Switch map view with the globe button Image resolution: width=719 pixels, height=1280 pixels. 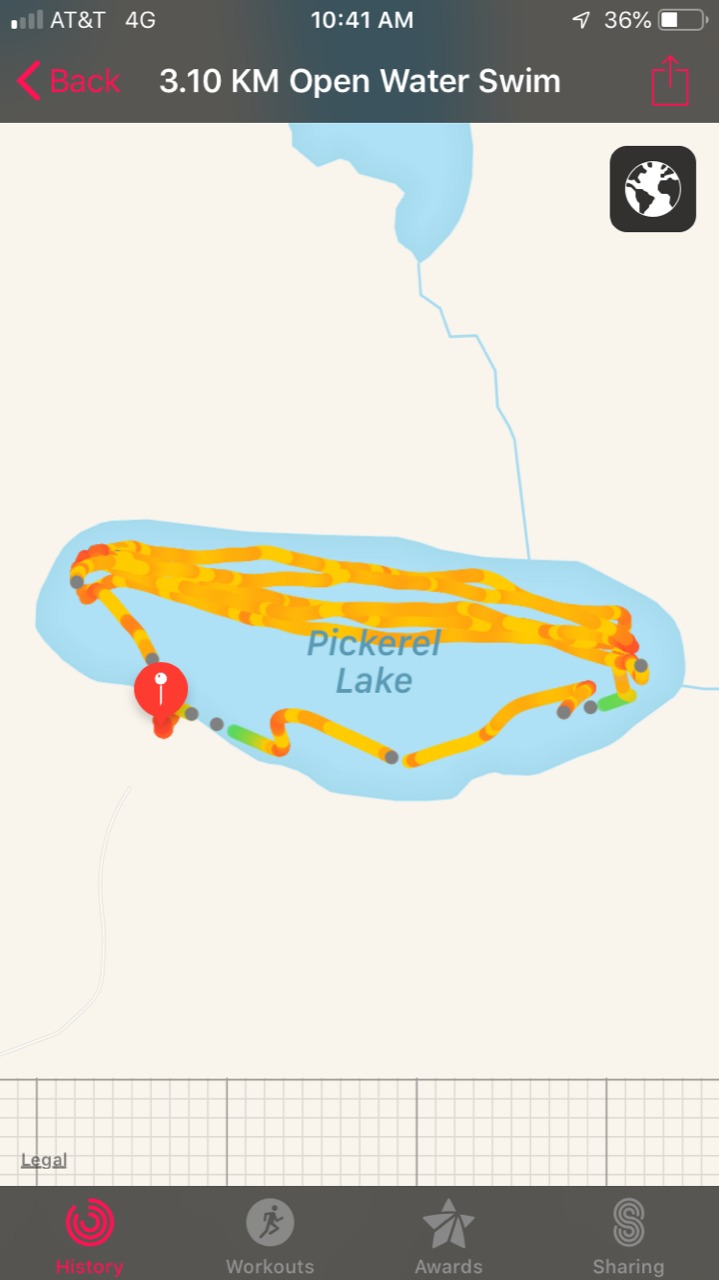652,189
